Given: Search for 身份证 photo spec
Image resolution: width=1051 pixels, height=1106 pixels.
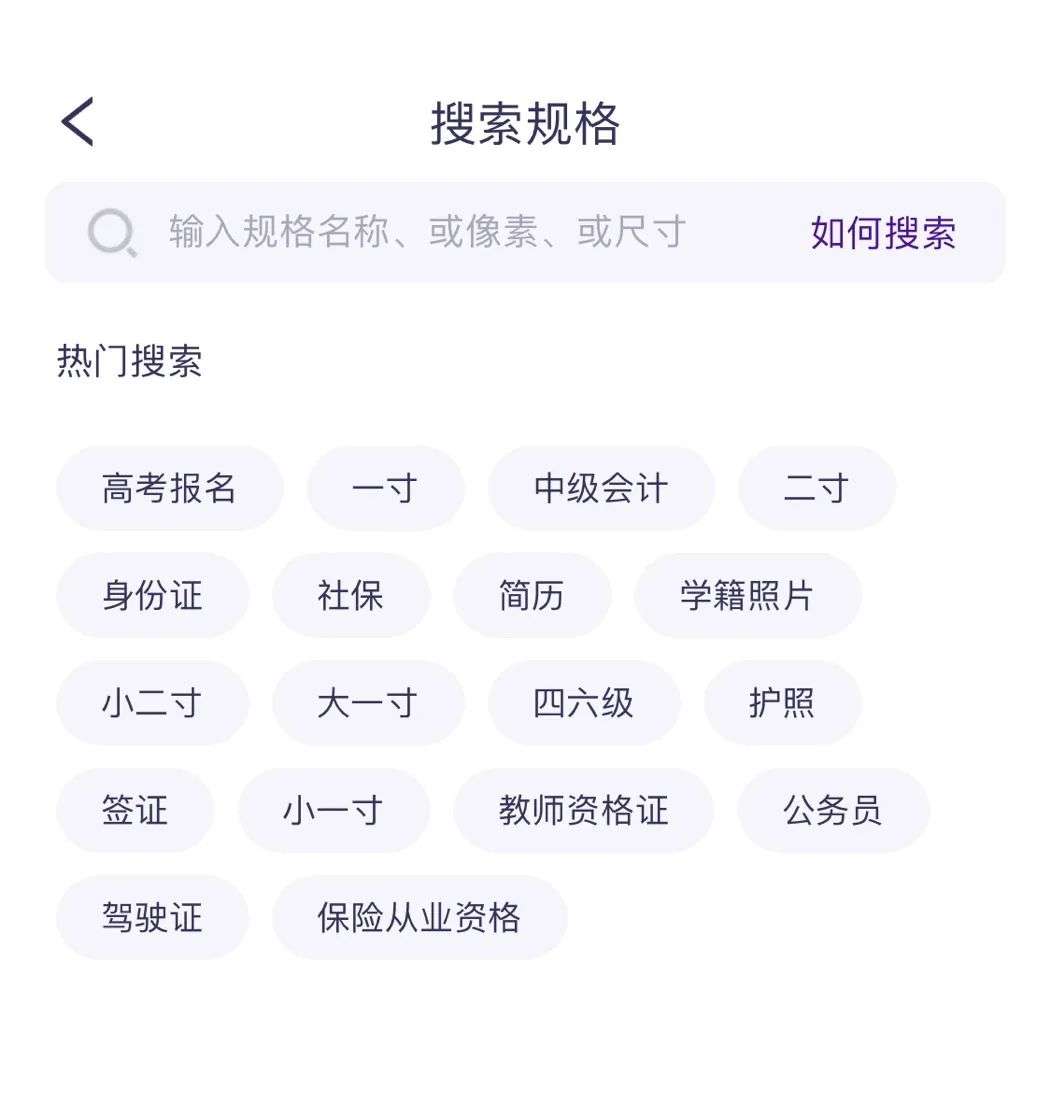Looking at the screenshot, I should click(x=152, y=596).
